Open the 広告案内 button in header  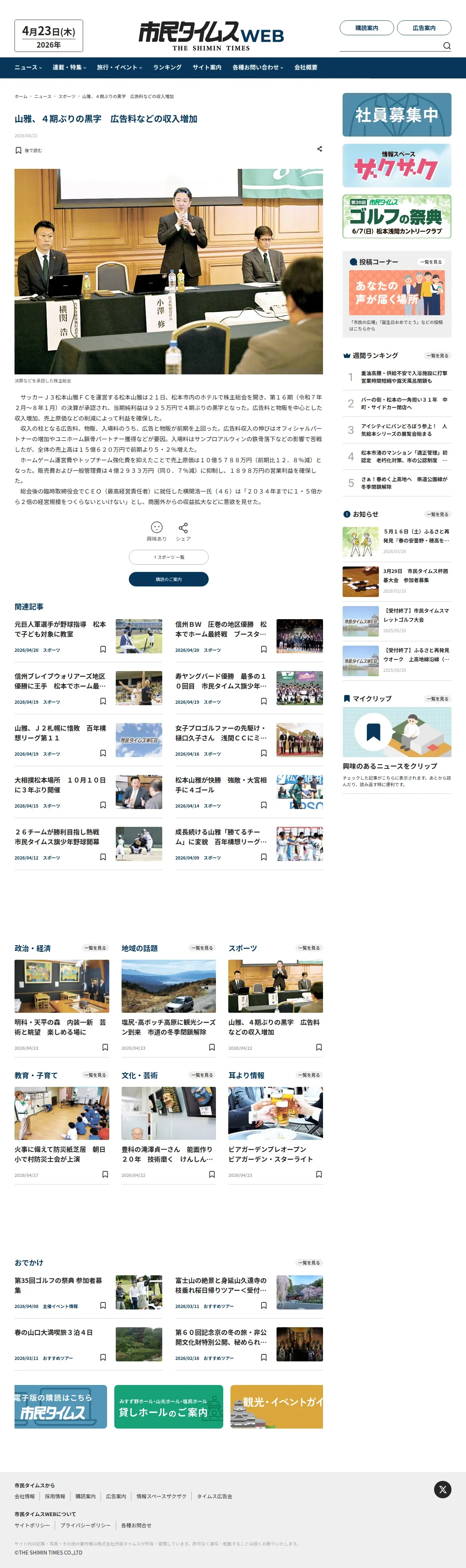424,28
